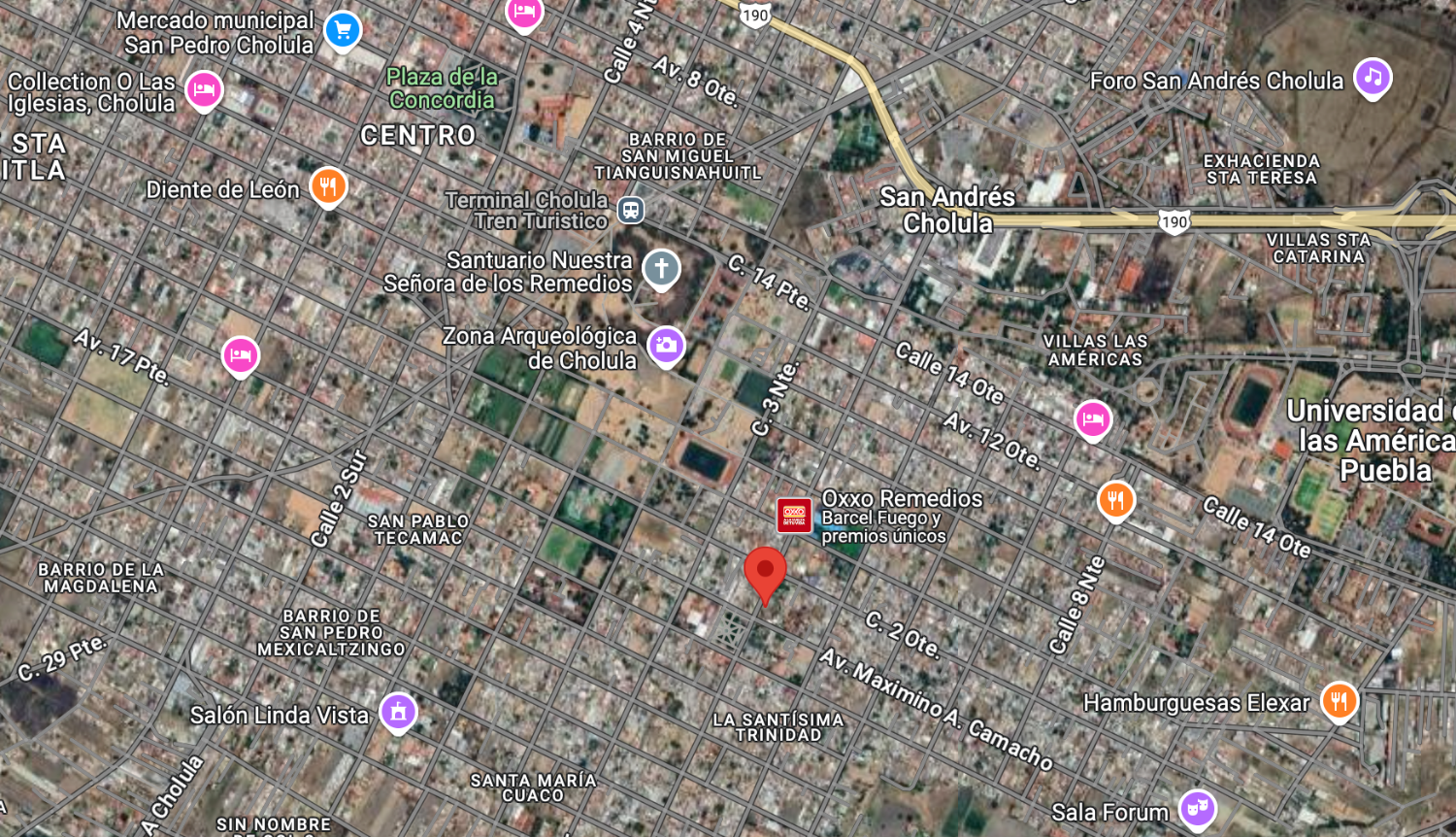This screenshot has height=837, width=1456.
Task: Open the Foro San Andrés Cholula music marker
Action: click(x=1372, y=78)
